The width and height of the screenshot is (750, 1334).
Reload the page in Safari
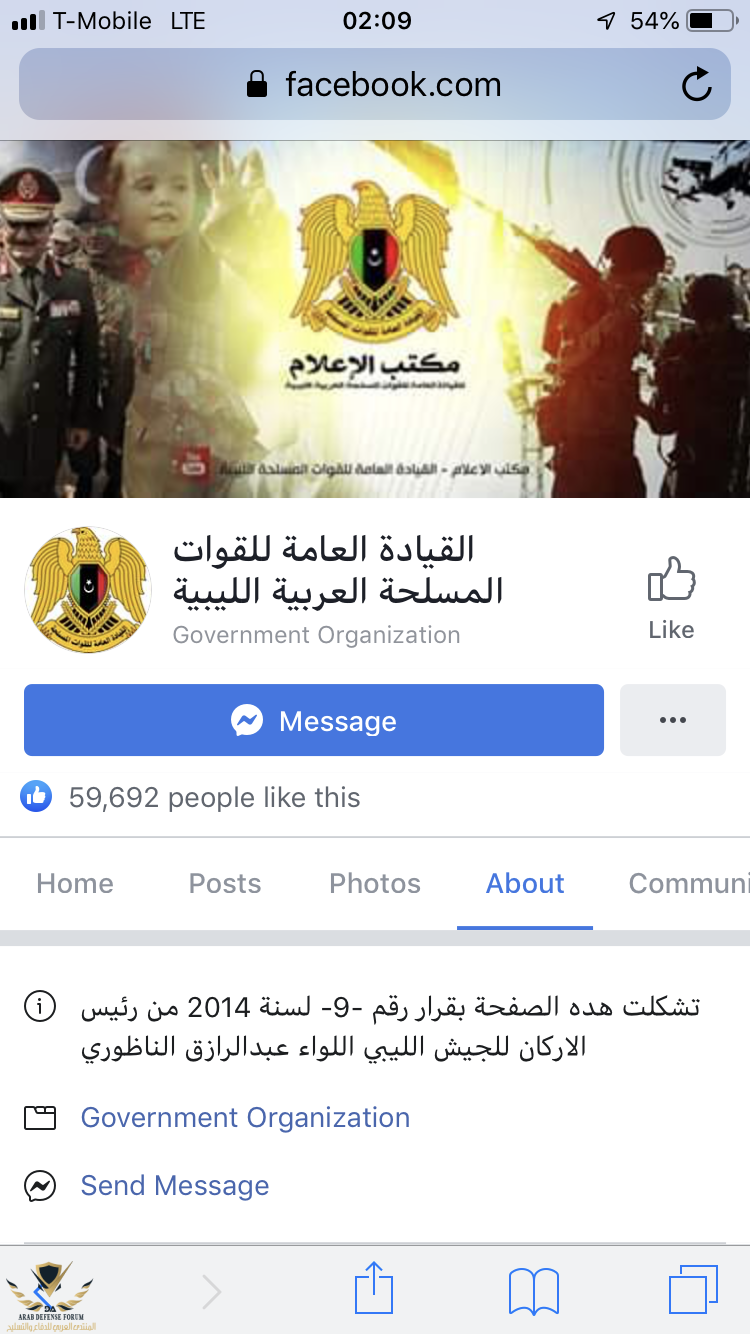coord(696,85)
